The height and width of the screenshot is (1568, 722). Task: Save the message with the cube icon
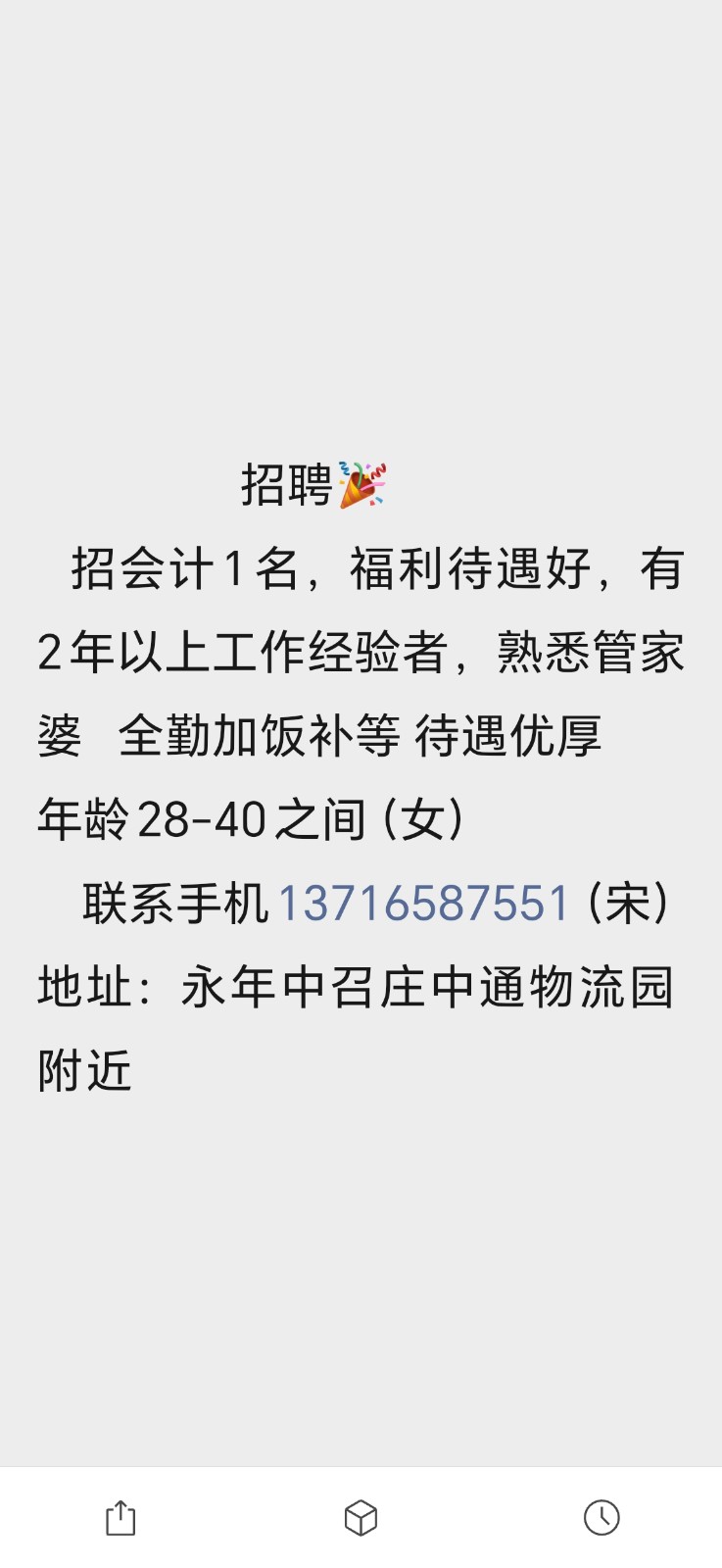(x=361, y=1518)
